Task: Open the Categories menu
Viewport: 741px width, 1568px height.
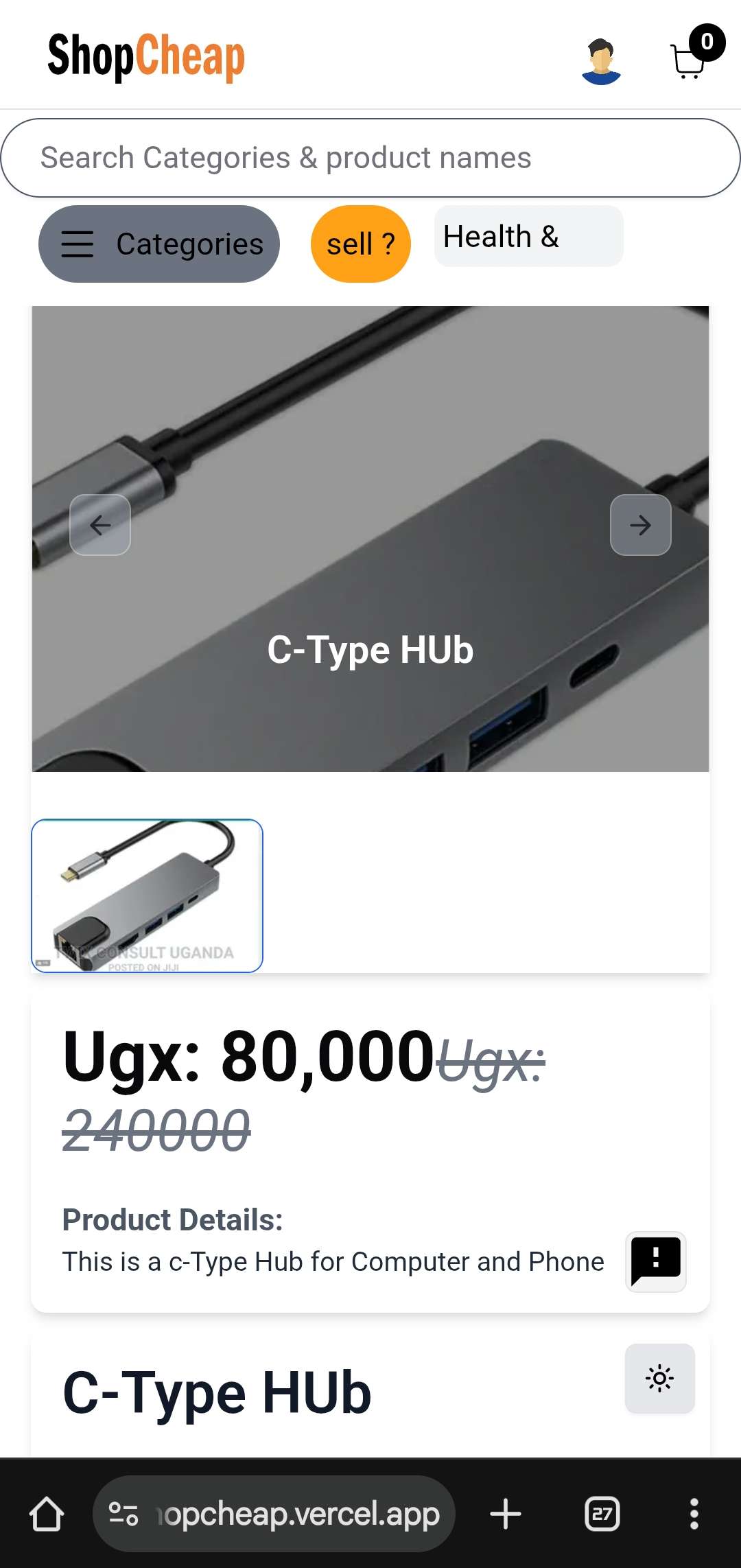Action: (x=159, y=244)
